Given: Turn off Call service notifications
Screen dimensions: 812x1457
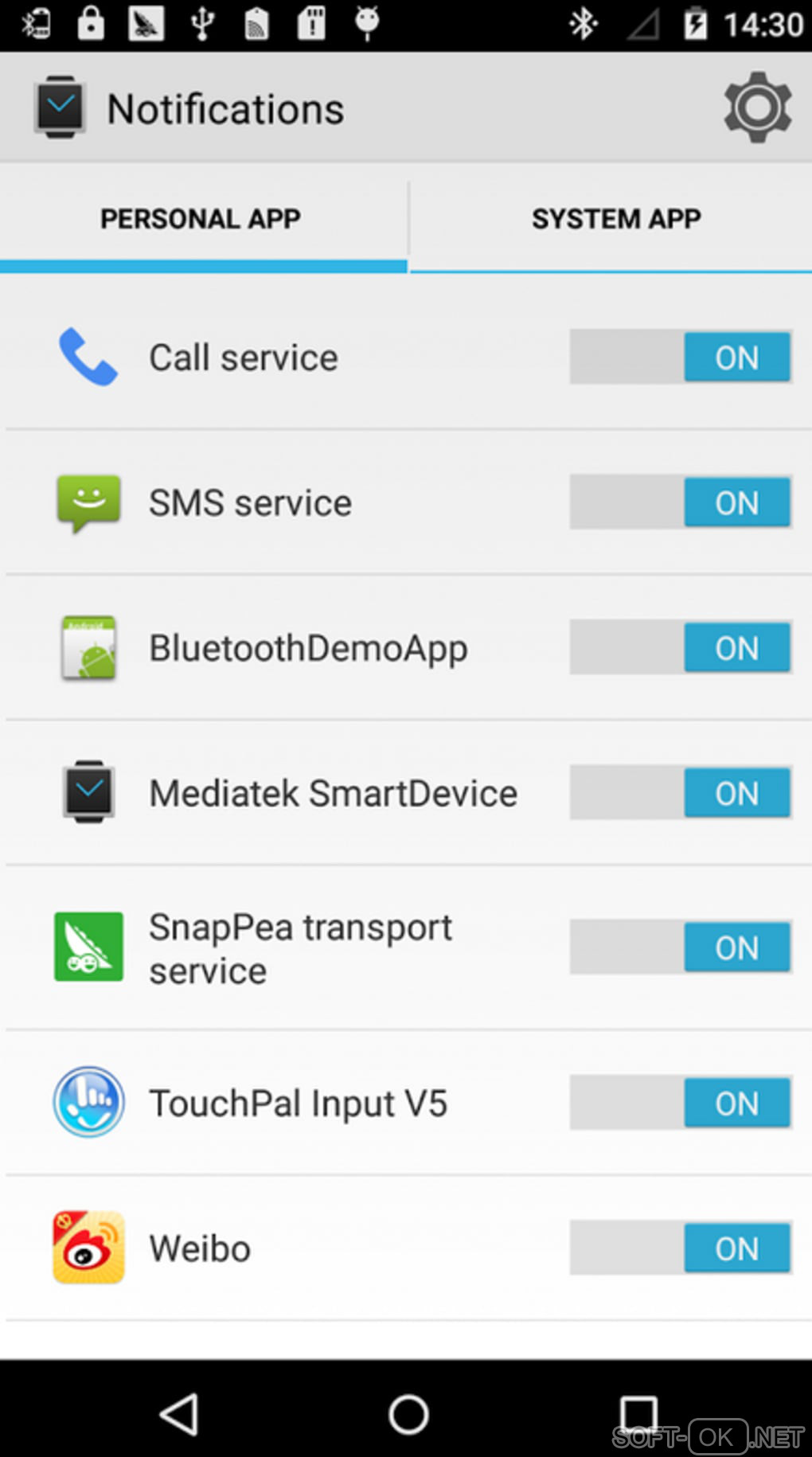Looking at the screenshot, I should (681, 357).
